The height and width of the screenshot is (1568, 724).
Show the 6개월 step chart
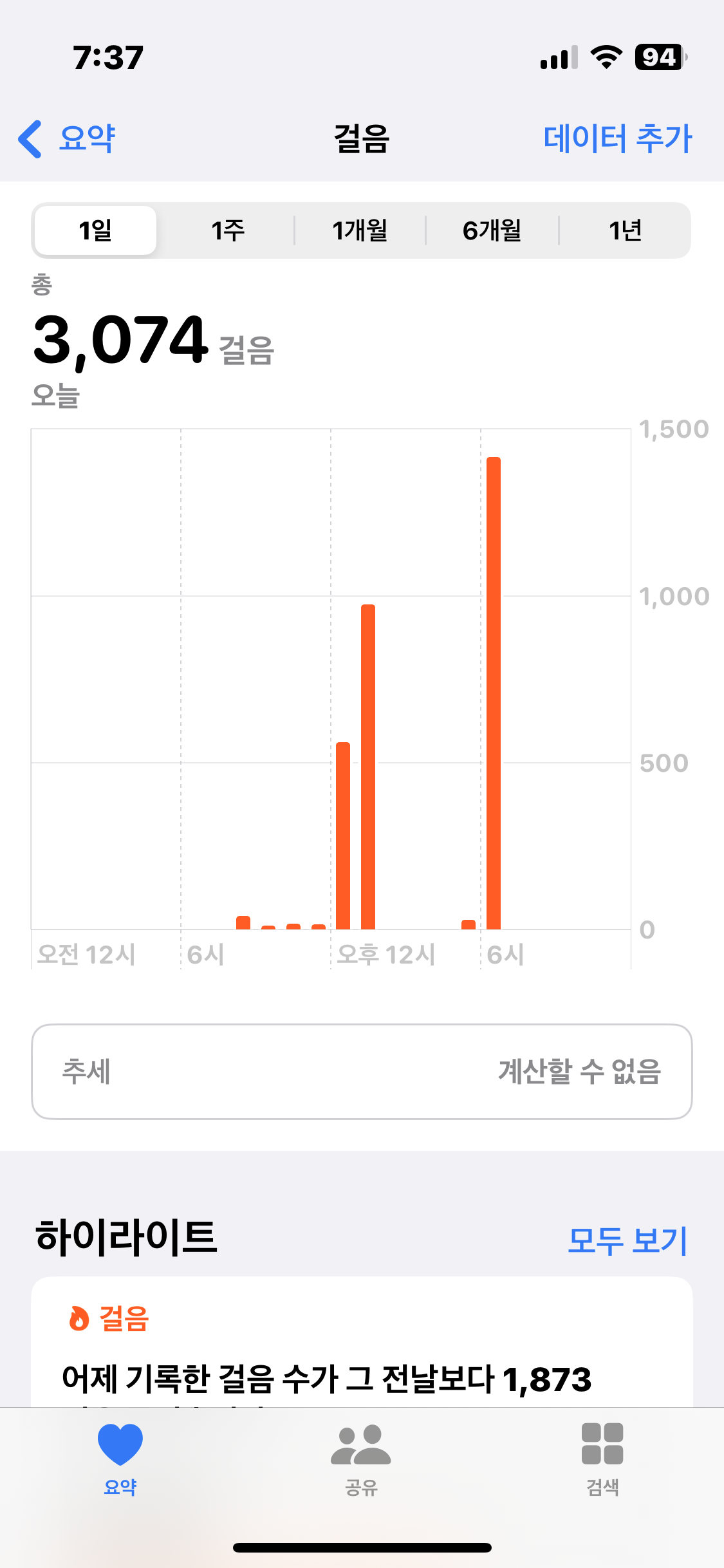point(492,230)
